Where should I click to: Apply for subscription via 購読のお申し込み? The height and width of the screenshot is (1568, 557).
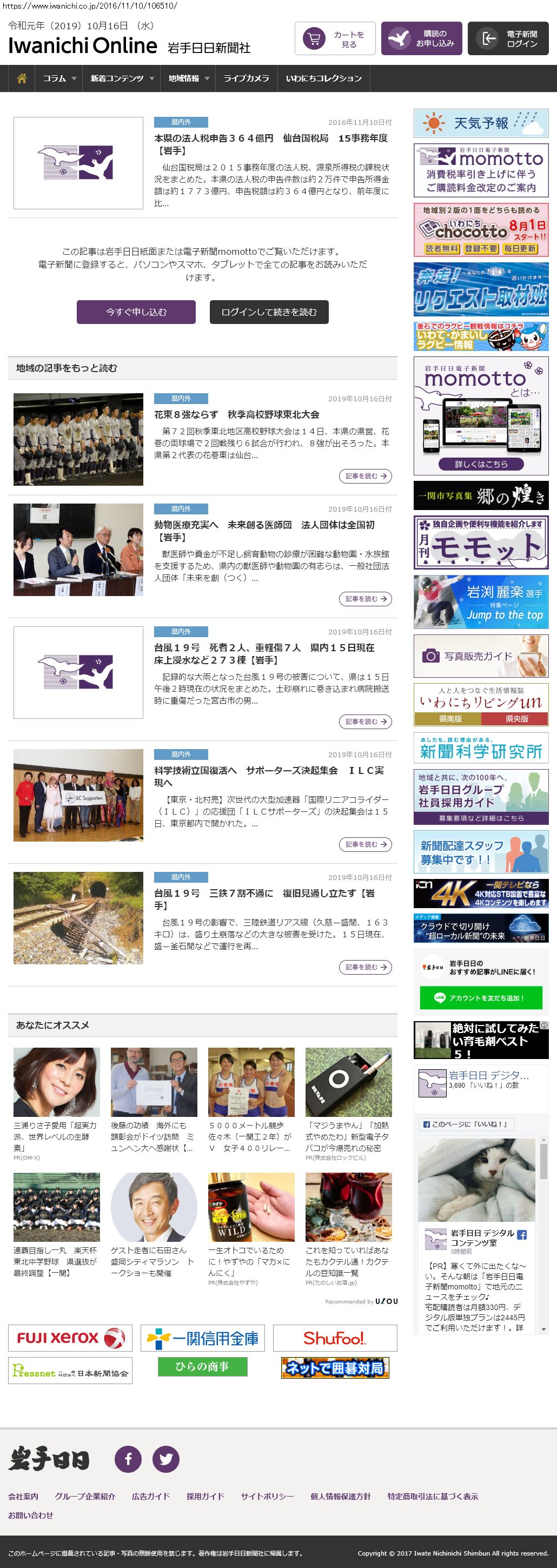coord(421,39)
